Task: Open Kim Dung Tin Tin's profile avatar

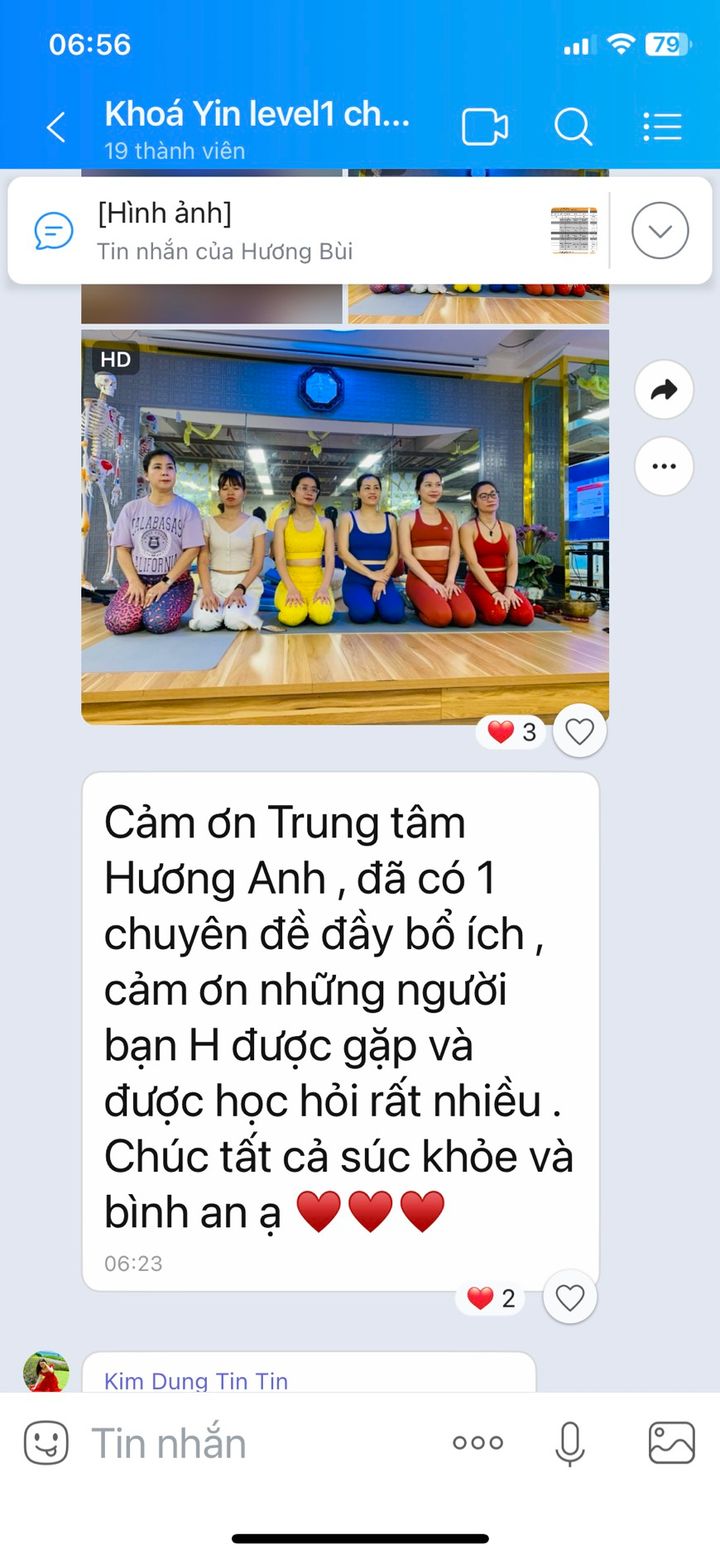Action: [x=46, y=1372]
